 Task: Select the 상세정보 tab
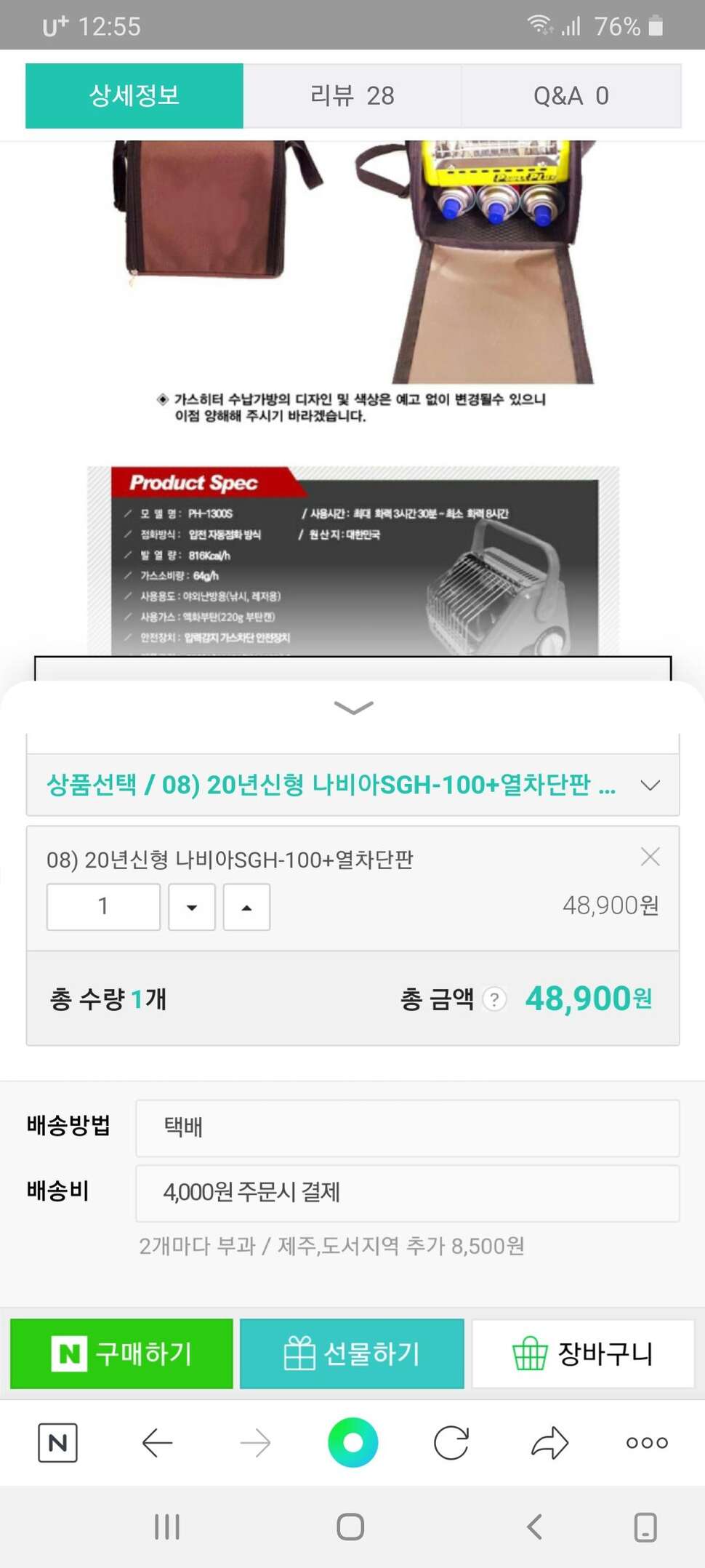tap(134, 96)
